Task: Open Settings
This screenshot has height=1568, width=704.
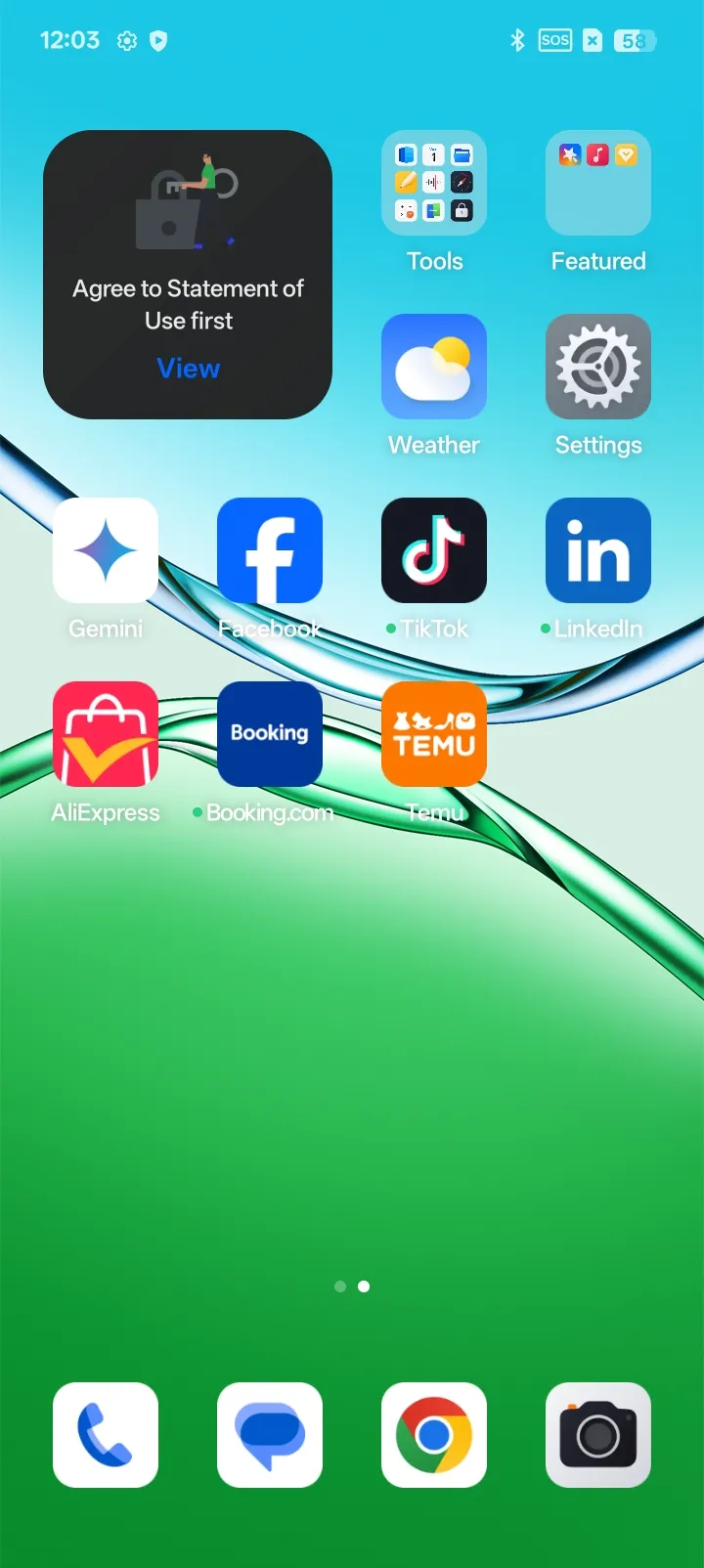Action: [x=598, y=367]
